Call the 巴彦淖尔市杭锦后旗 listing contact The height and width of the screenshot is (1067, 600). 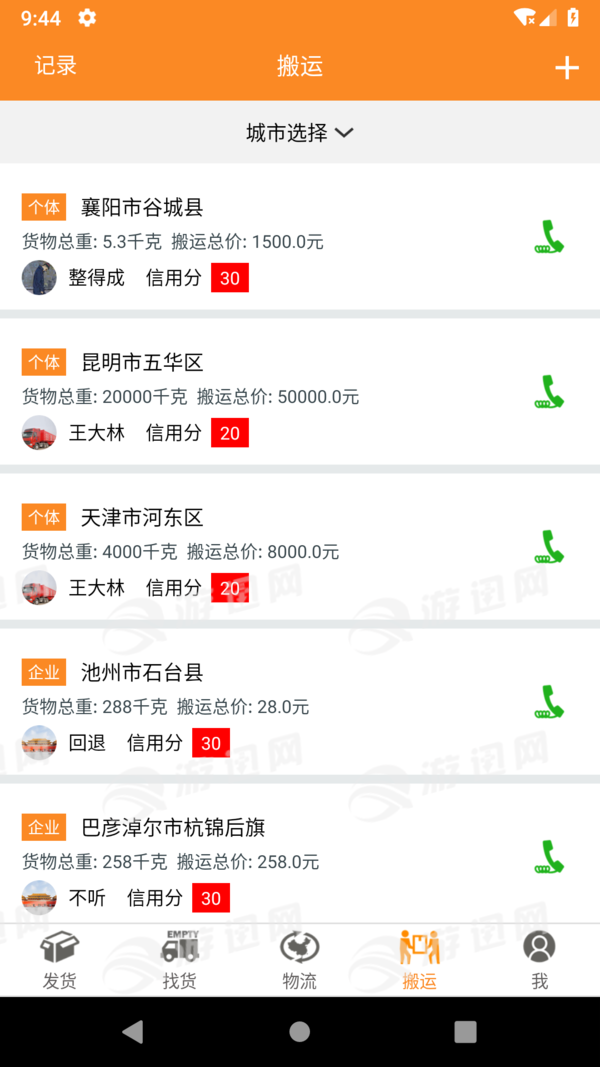pos(549,857)
